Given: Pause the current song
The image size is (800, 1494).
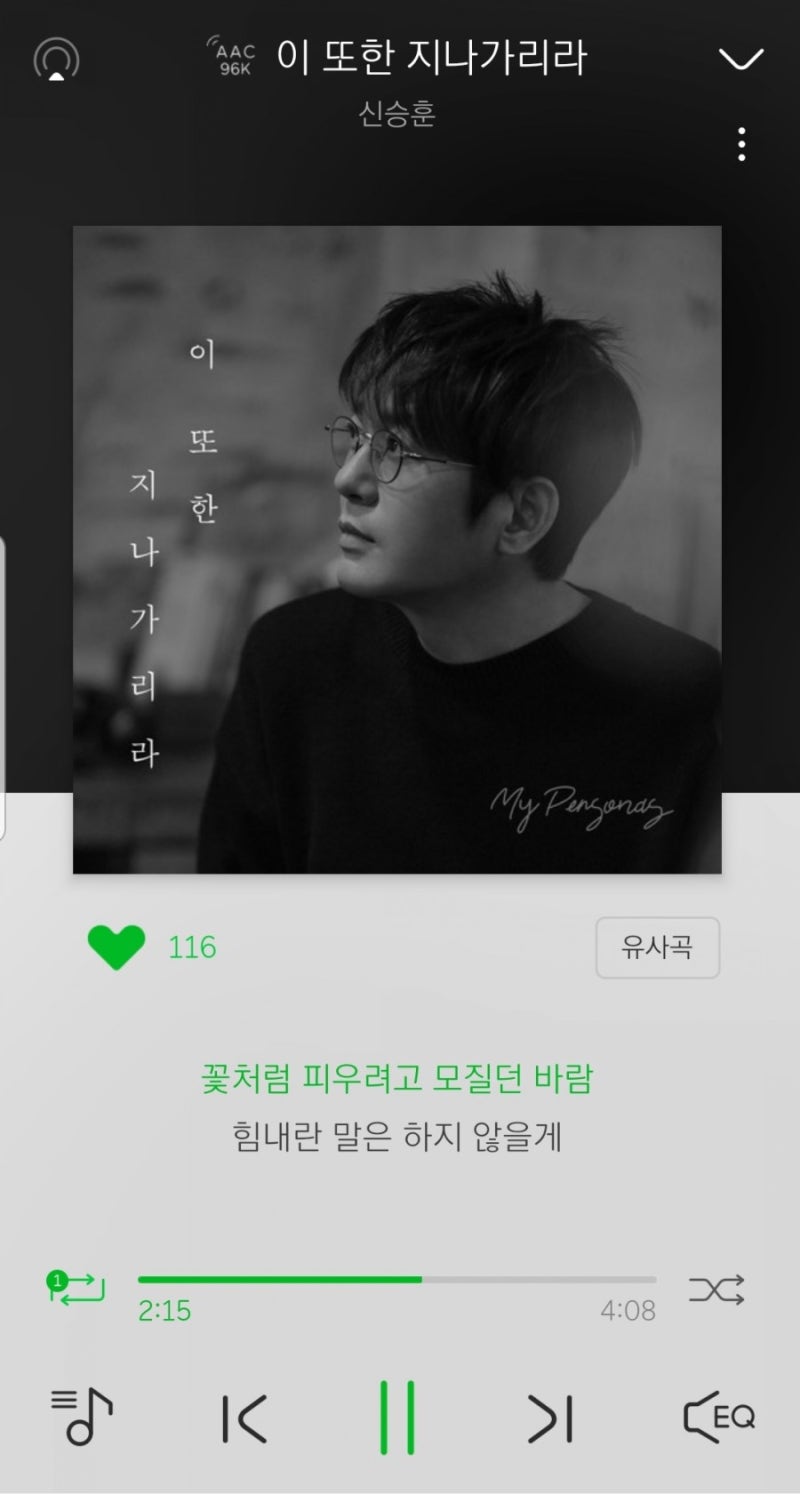Looking at the screenshot, I should pyautogui.click(x=397, y=1418).
